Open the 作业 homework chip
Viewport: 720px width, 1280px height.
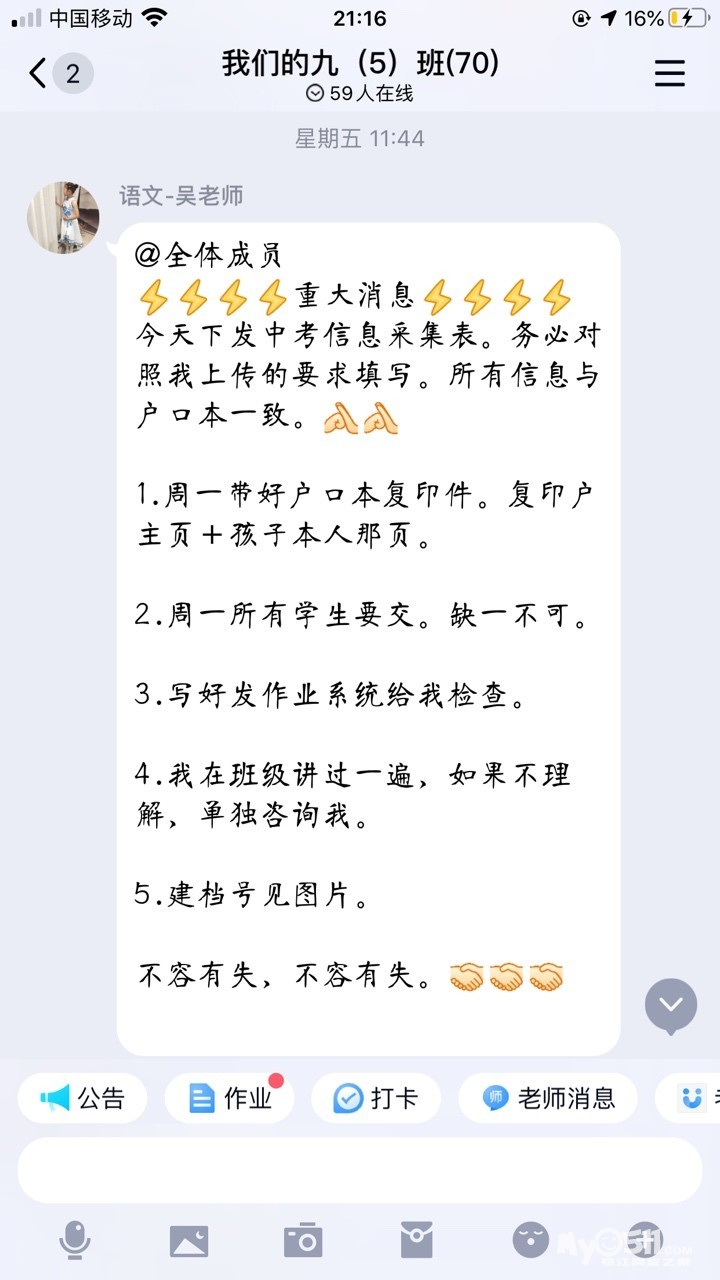point(230,1098)
